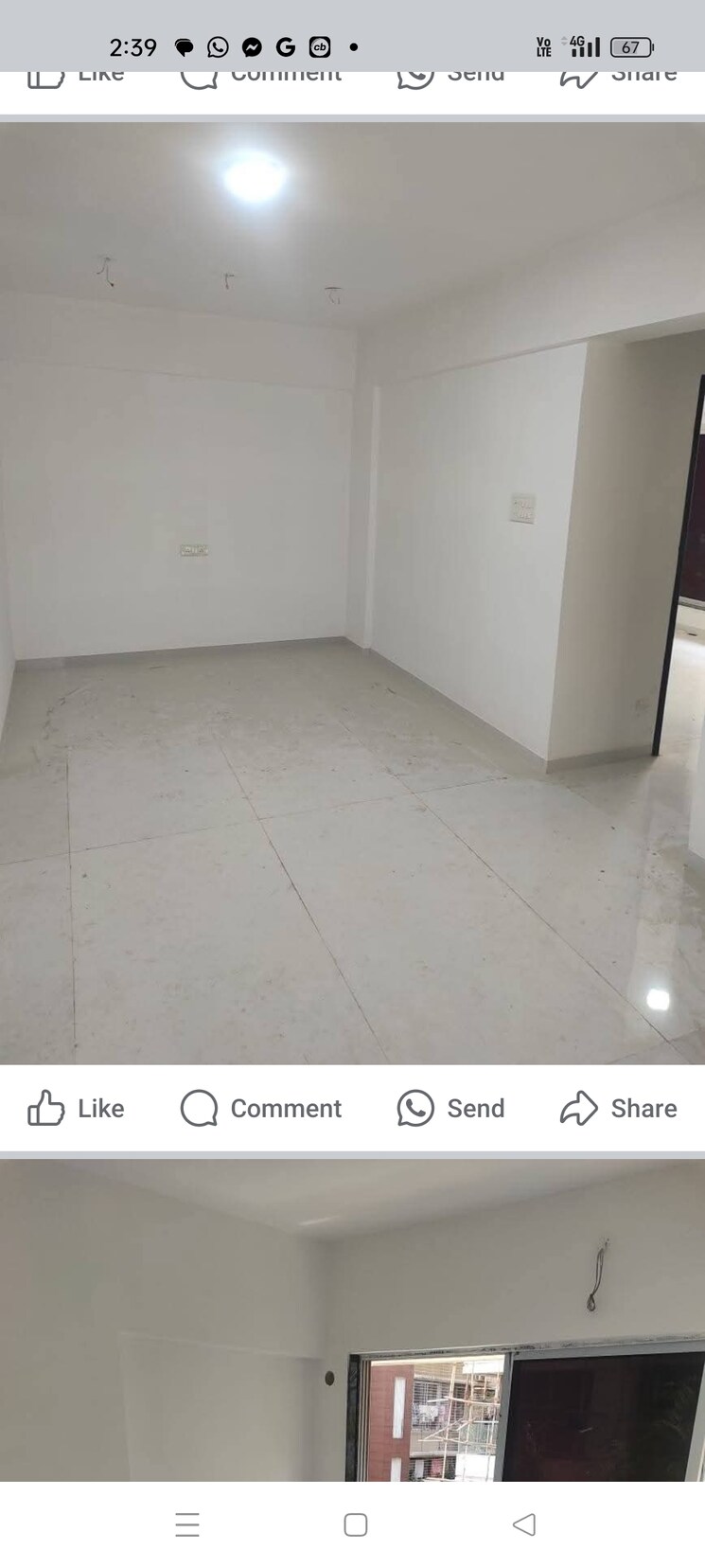Tap the Share arrow icon
The image size is (705, 1568).
(580, 1108)
